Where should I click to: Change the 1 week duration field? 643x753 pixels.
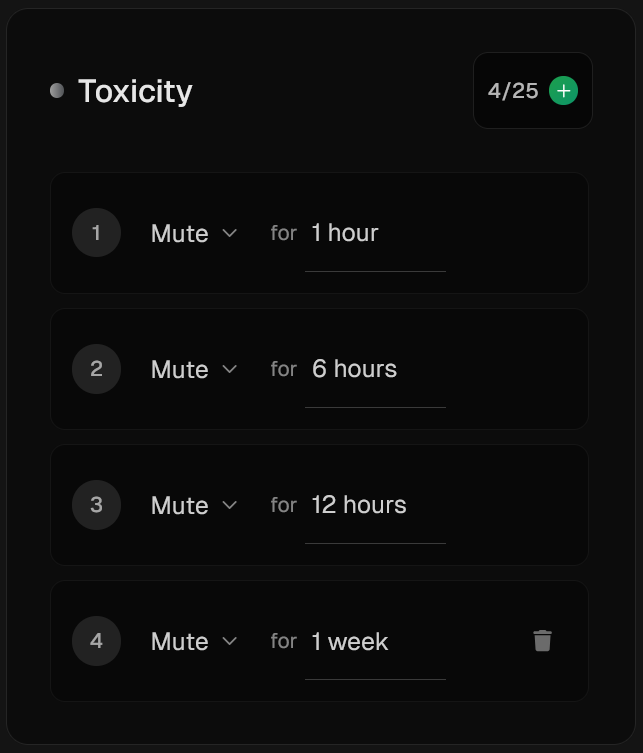tap(374, 642)
